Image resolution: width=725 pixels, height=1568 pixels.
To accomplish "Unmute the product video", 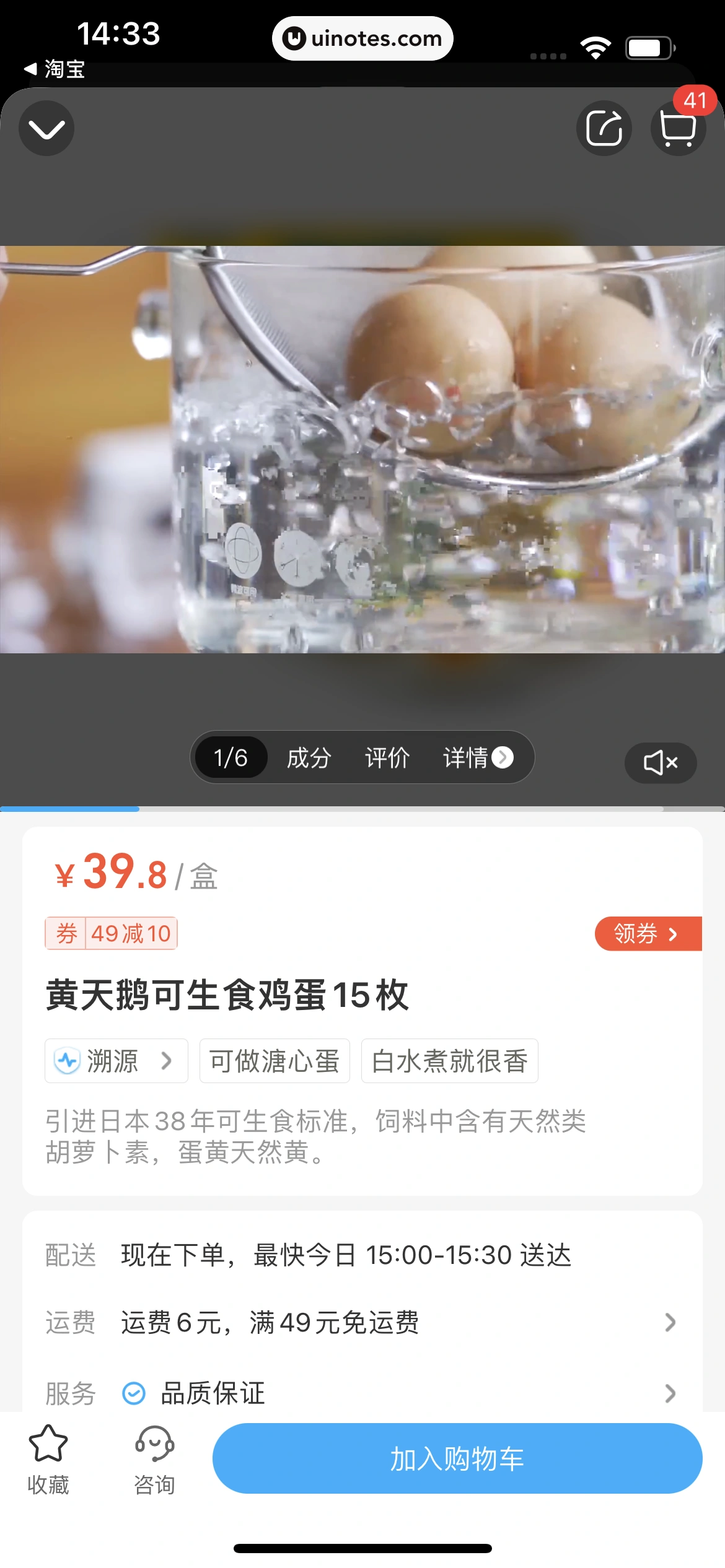I will [x=660, y=762].
